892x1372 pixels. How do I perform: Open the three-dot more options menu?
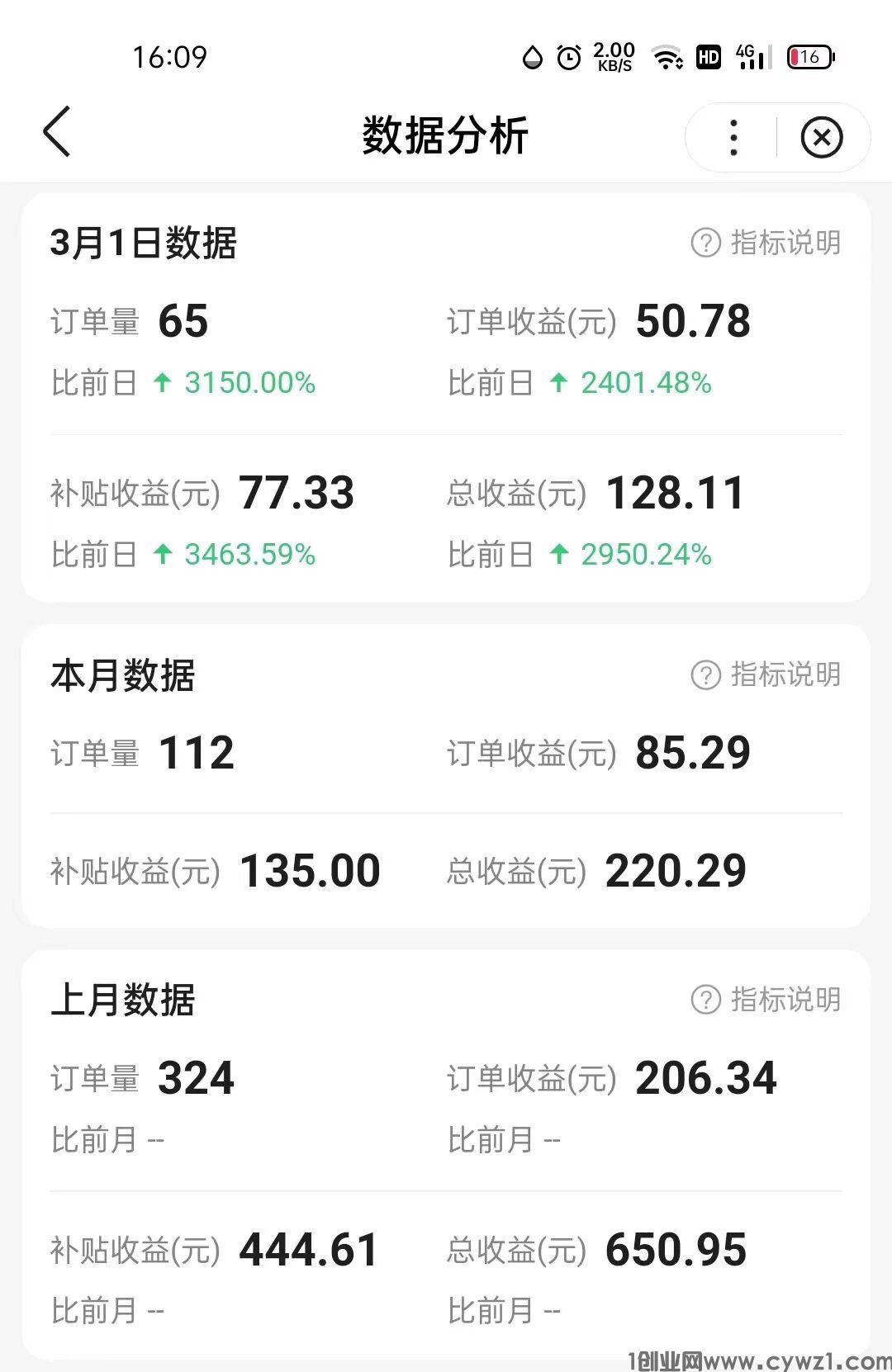pos(732,138)
